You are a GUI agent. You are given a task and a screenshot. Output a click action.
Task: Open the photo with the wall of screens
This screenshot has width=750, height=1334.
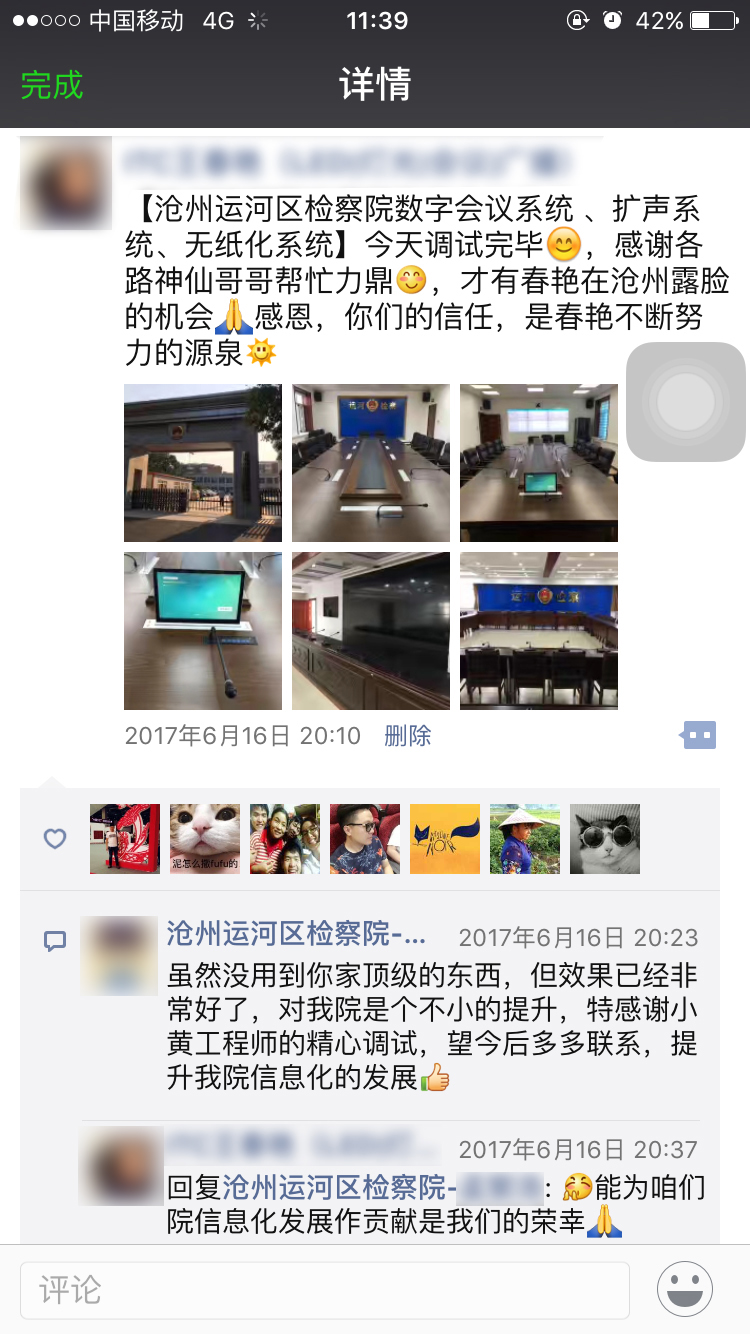coord(538,463)
